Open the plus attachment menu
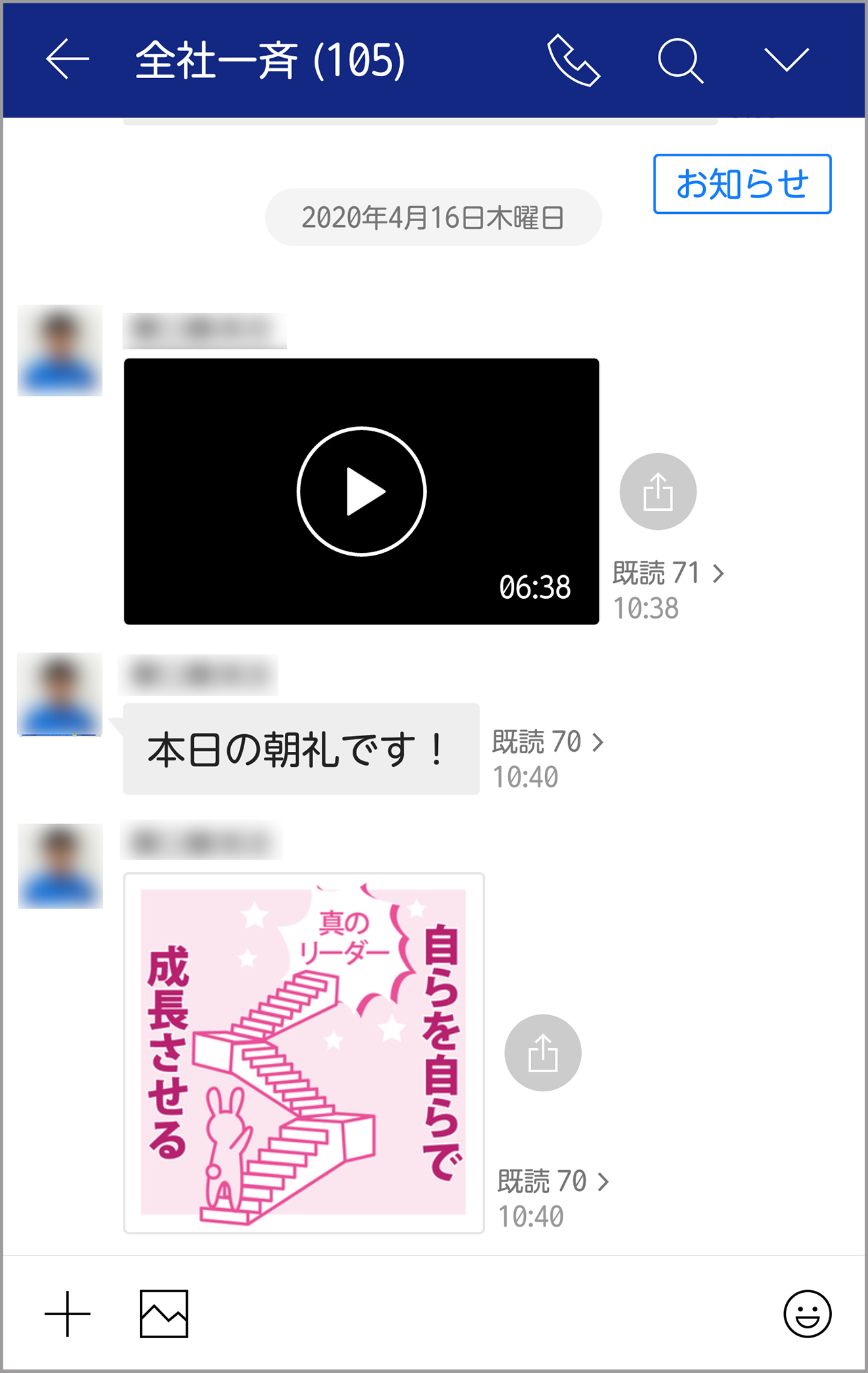Screen dimensions: 868x1373 tap(67, 1314)
